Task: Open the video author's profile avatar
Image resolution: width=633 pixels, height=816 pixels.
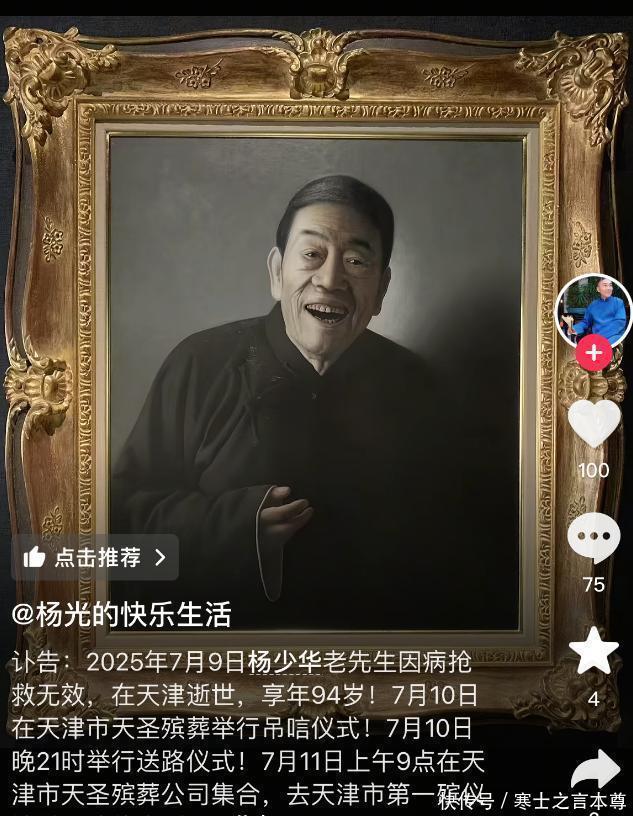Action: (594, 311)
